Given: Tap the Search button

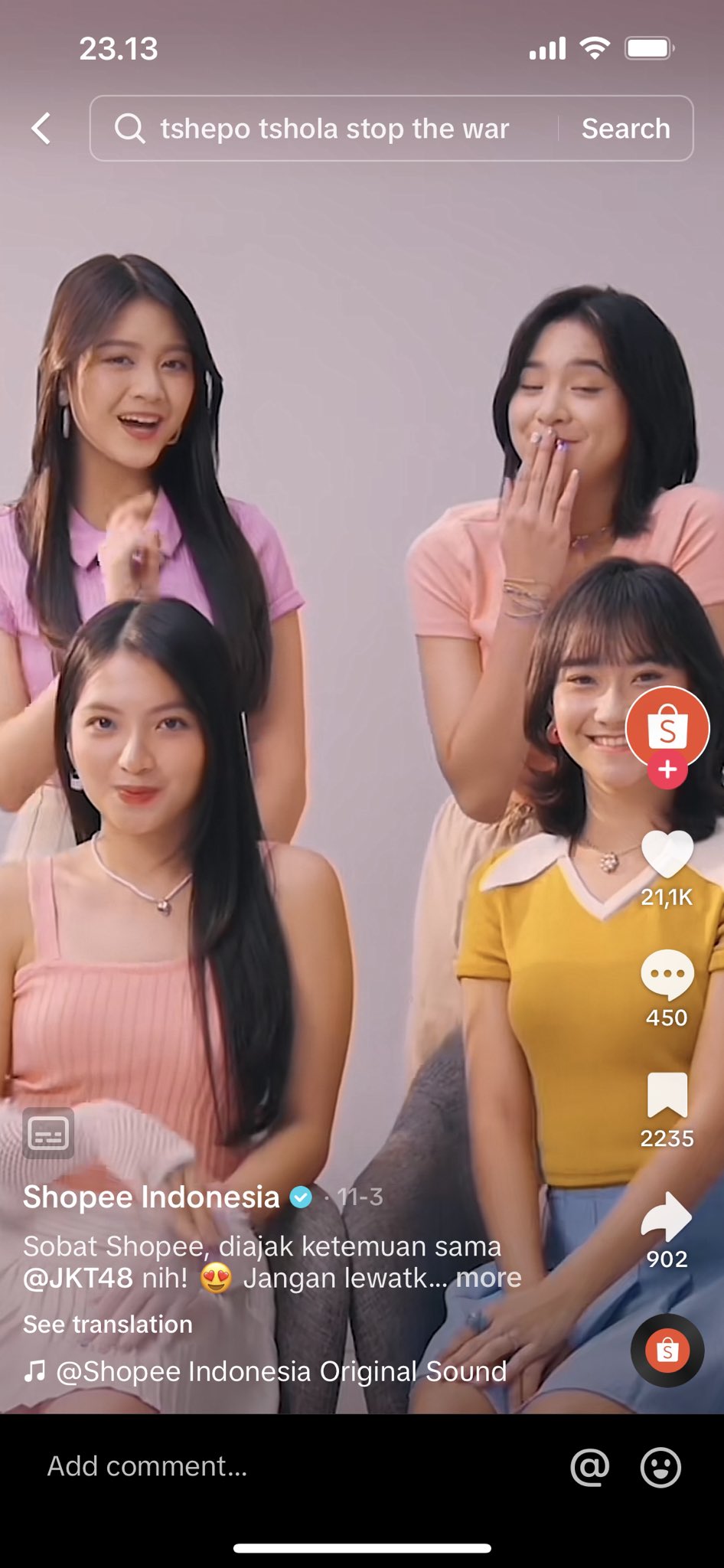Looking at the screenshot, I should point(625,129).
